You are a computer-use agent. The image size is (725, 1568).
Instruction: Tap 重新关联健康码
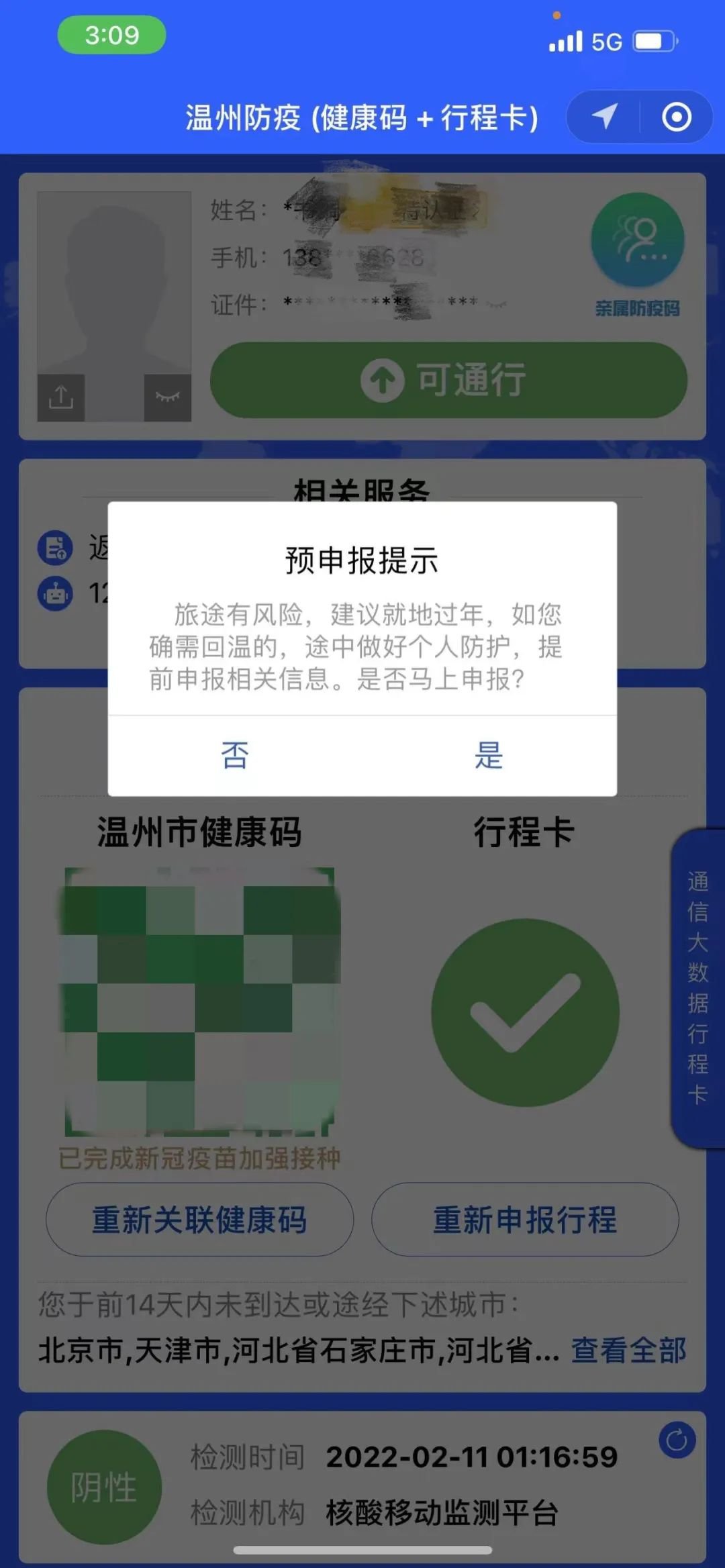pos(199,1220)
